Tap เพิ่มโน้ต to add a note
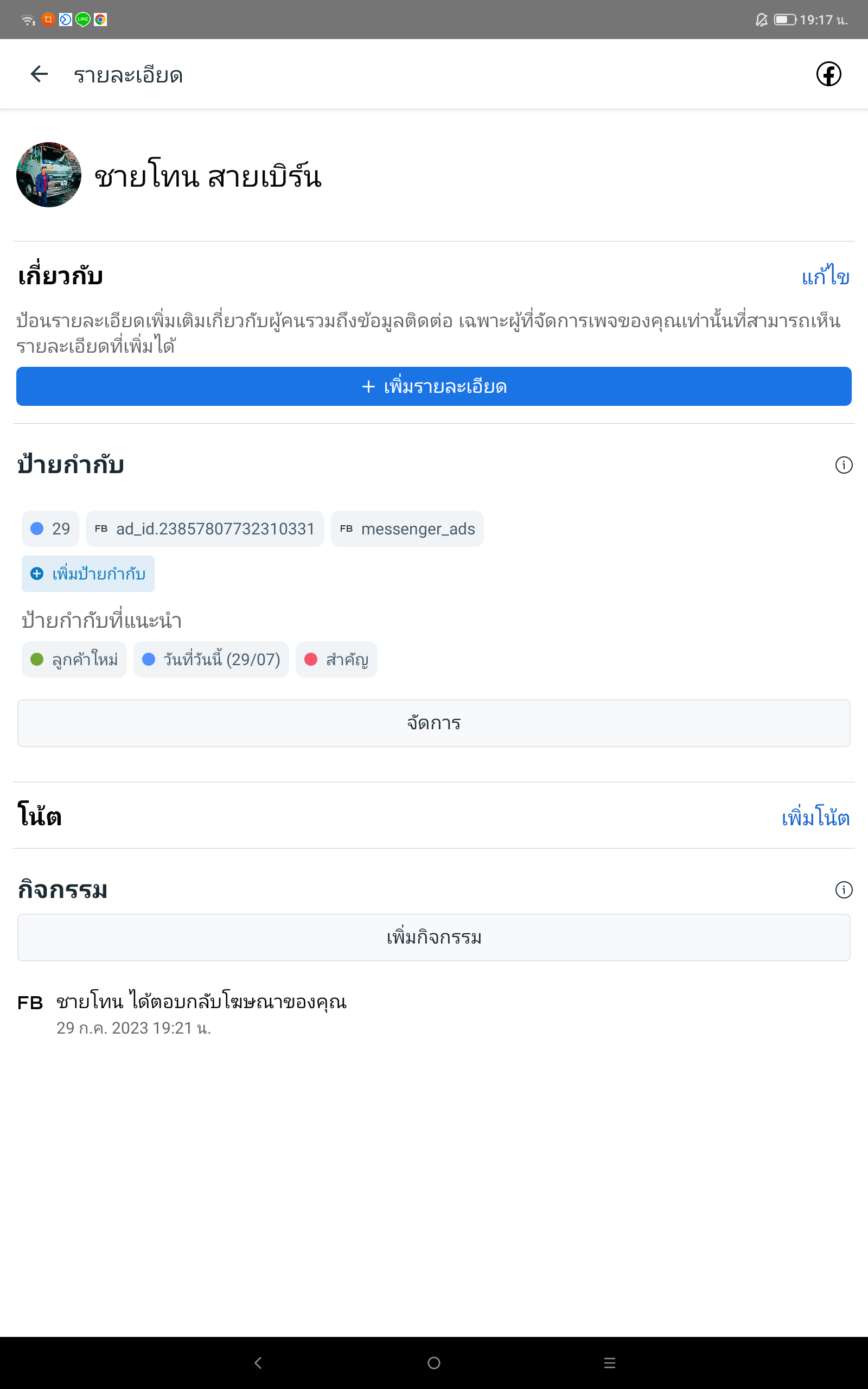 pos(815,817)
